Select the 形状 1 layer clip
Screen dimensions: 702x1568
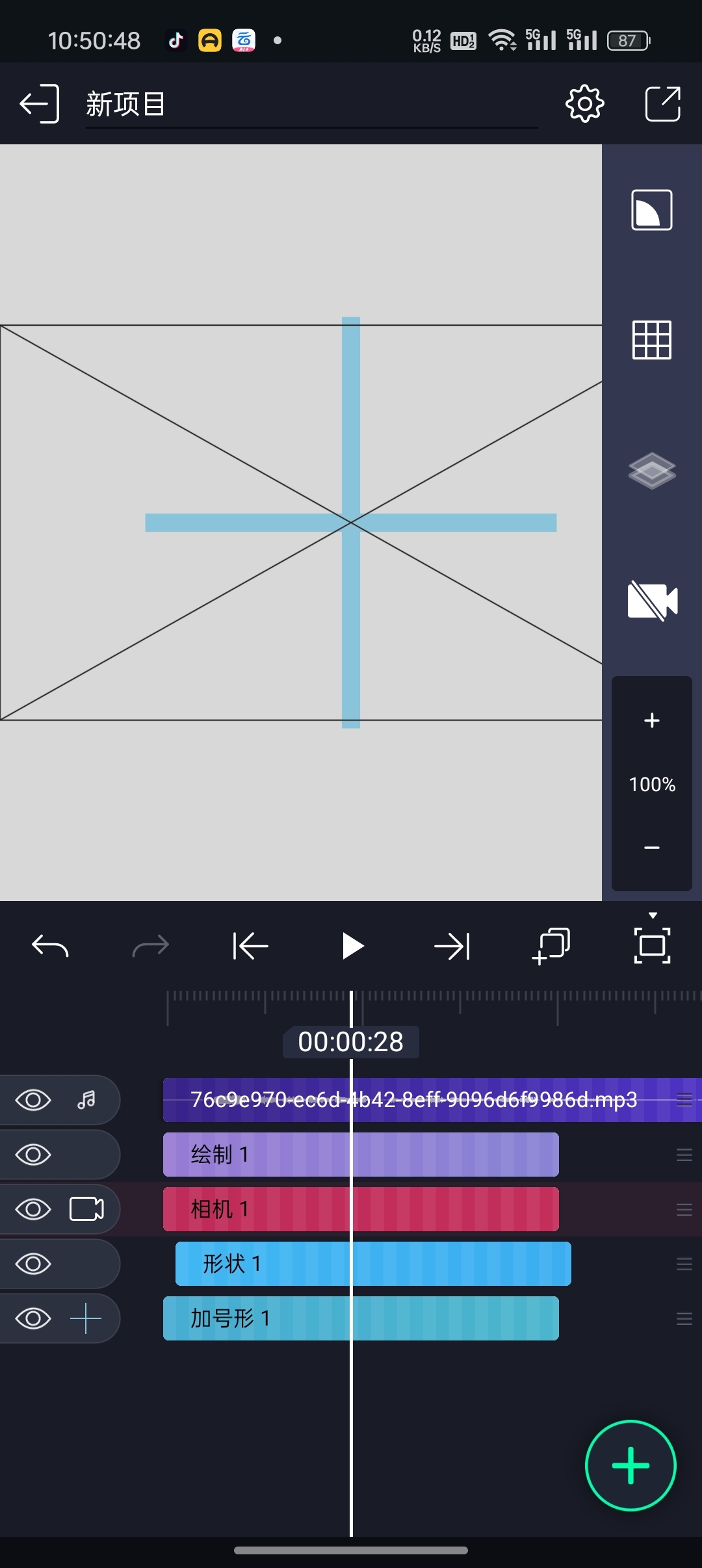tap(373, 1264)
